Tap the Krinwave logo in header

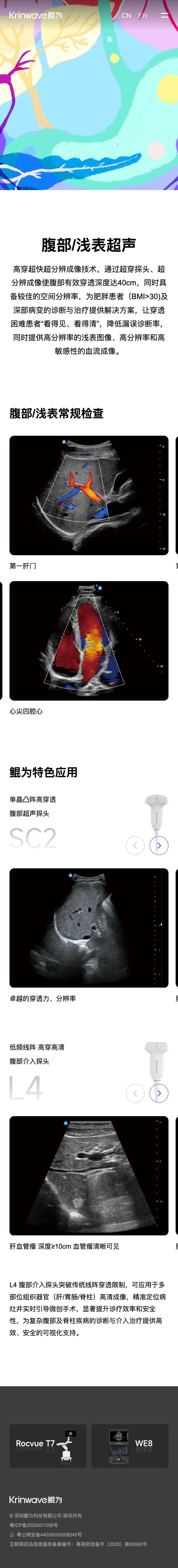click(x=35, y=15)
